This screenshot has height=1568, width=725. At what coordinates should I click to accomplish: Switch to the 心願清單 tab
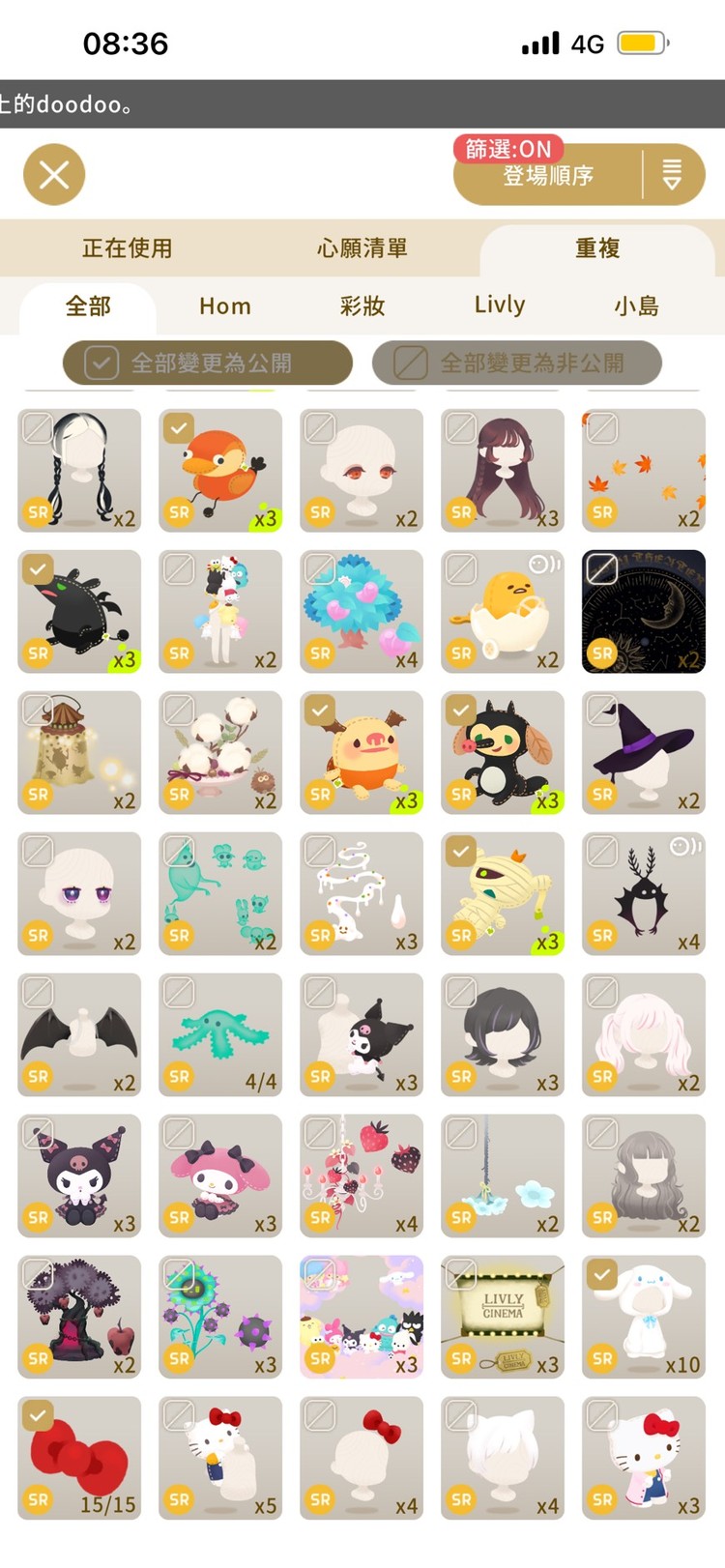362,248
